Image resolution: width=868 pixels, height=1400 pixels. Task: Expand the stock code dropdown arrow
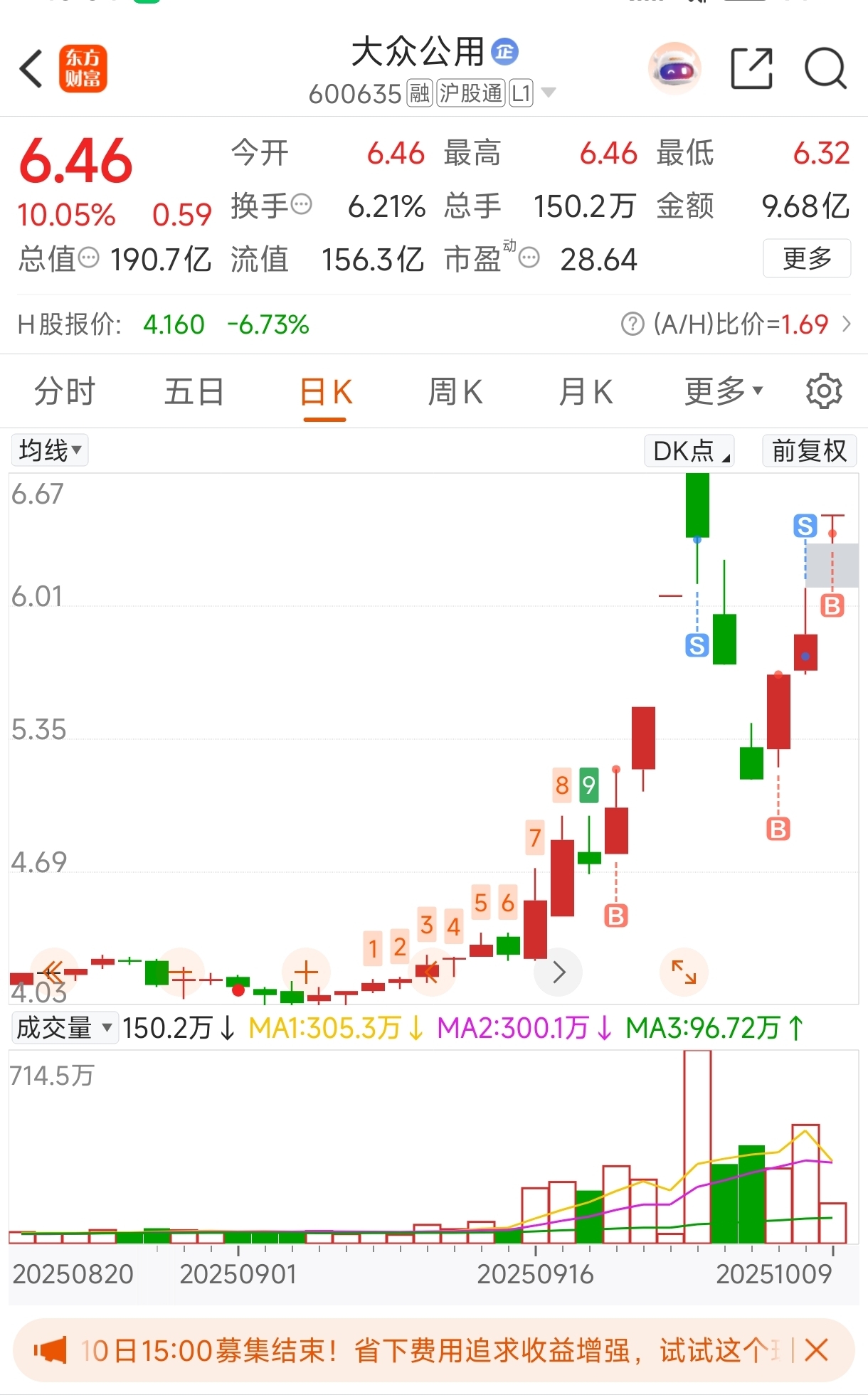coord(548,92)
